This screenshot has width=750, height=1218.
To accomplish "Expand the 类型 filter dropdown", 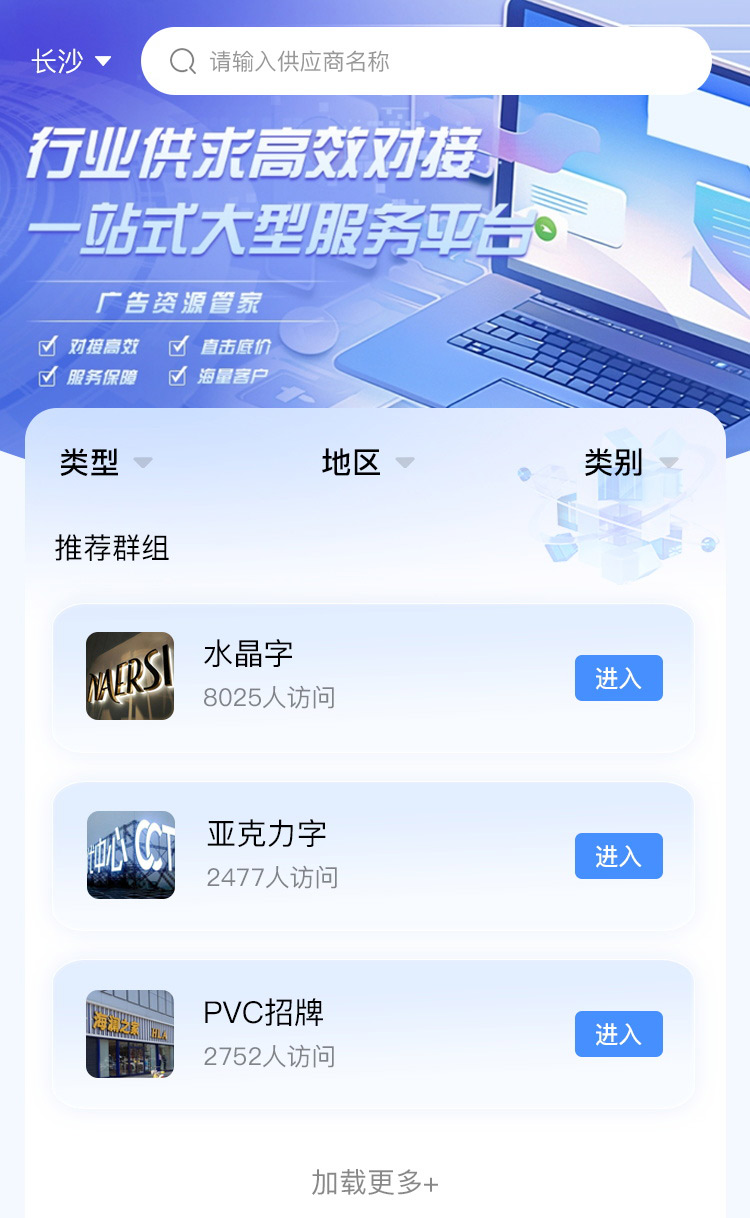I will pos(105,463).
